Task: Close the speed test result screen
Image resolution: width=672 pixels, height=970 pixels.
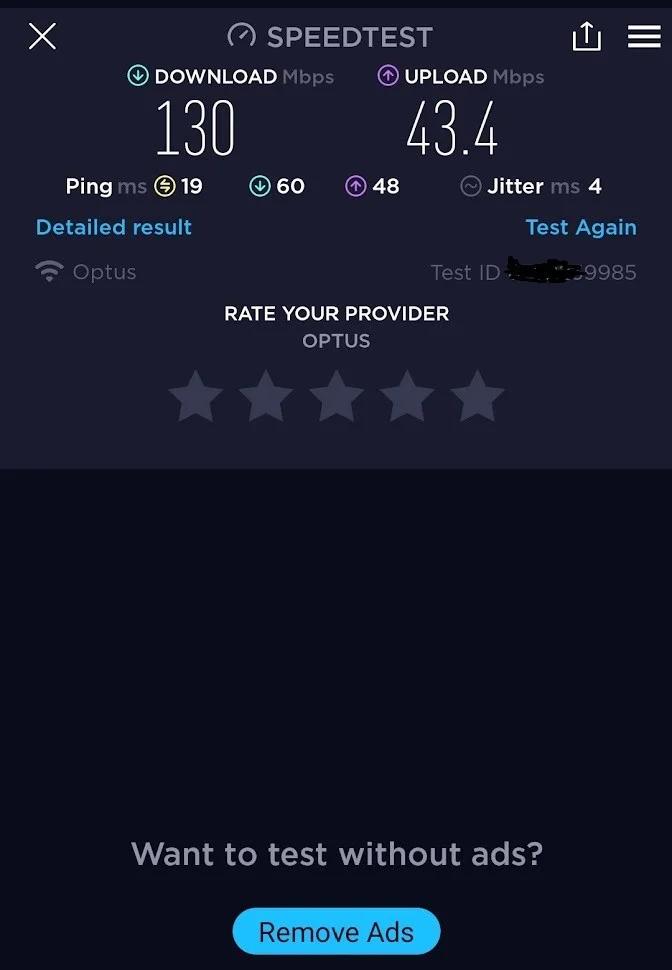Action: click(42, 37)
